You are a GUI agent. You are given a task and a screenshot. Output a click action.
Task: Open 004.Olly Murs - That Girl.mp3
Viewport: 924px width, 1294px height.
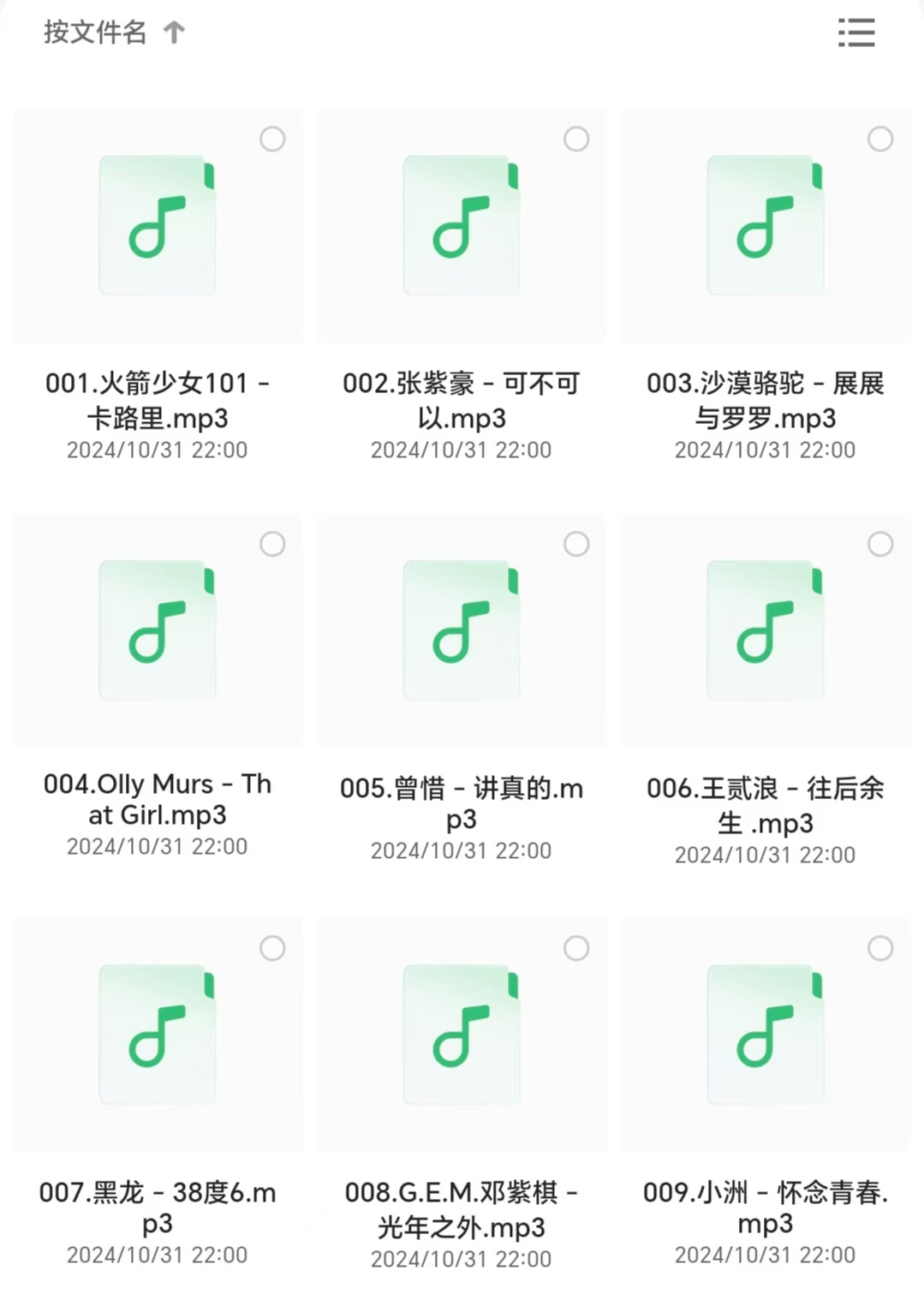(x=158, y=631)
